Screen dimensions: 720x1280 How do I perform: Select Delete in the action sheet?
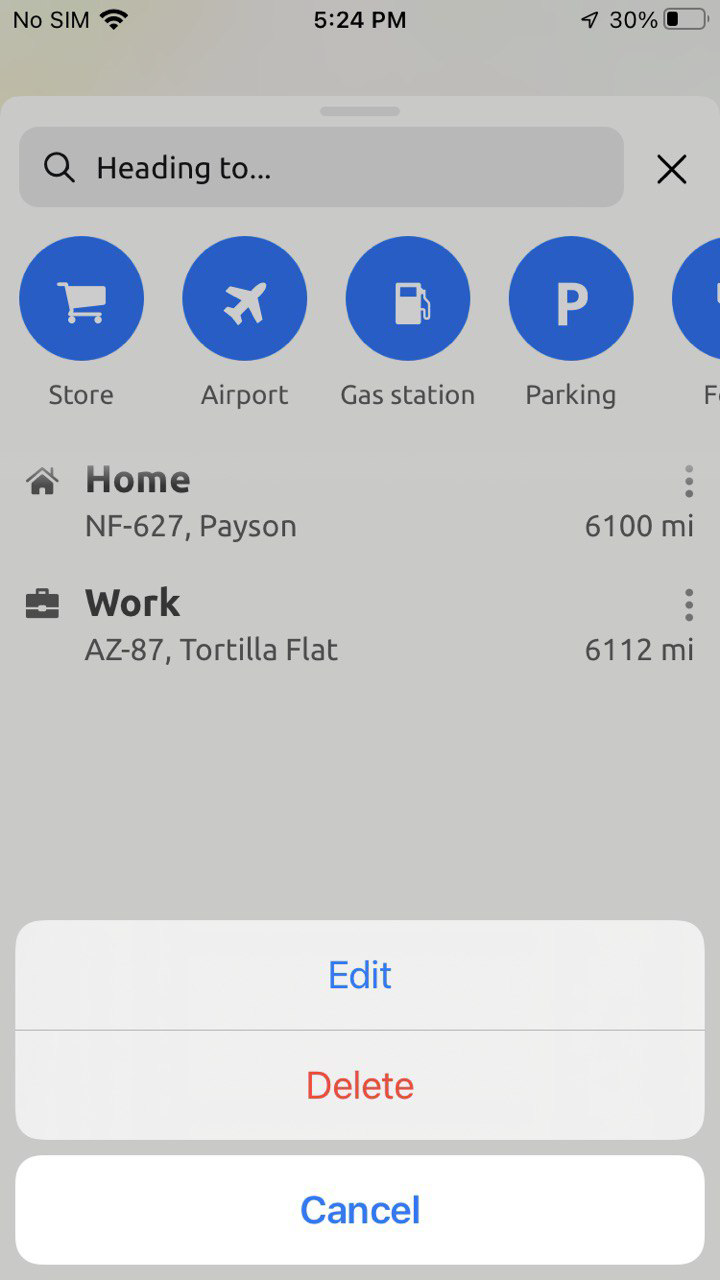pos(360,1086)
